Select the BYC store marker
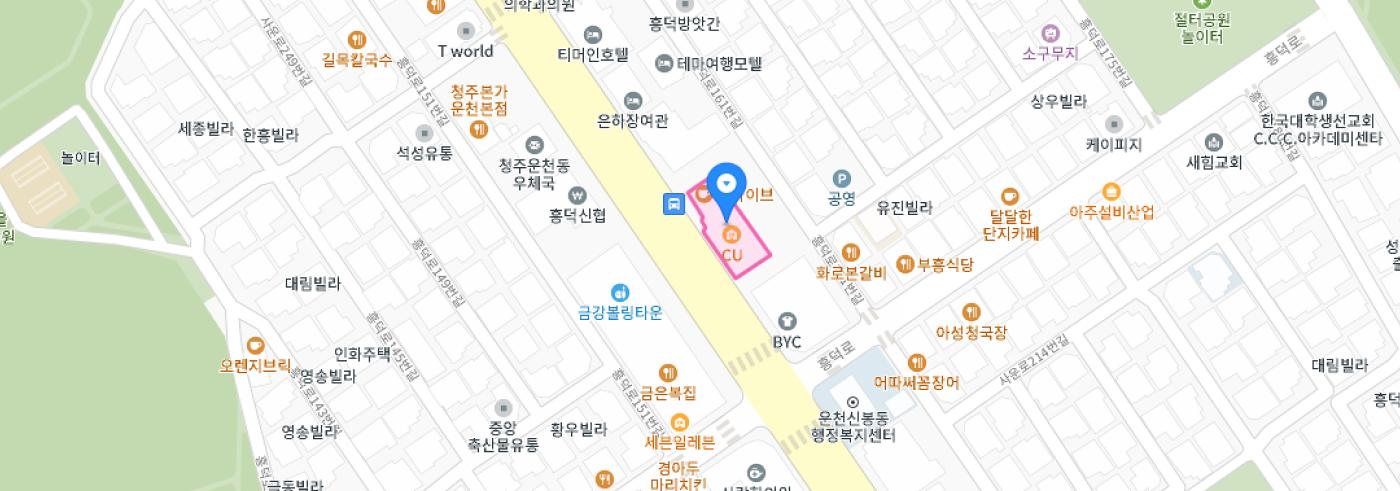Screen dimensions: 1400x491 (x=788, y=321)
